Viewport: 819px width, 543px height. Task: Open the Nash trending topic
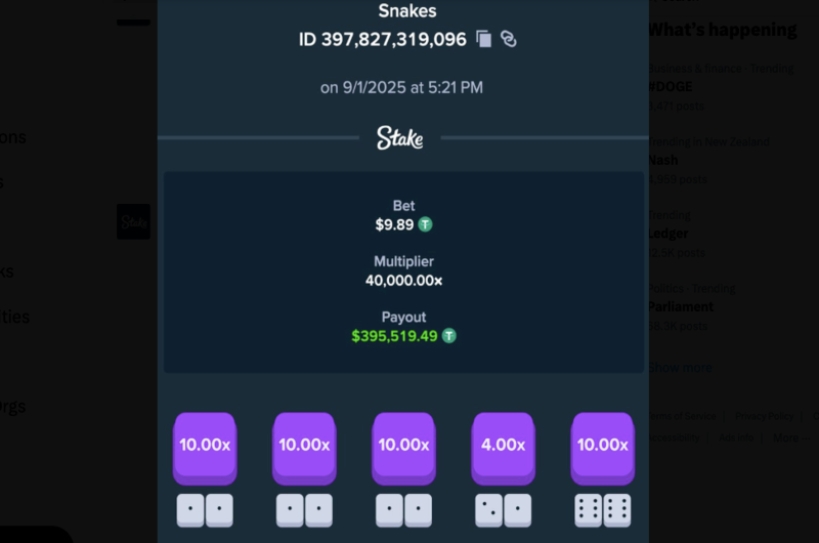(663, 160)
